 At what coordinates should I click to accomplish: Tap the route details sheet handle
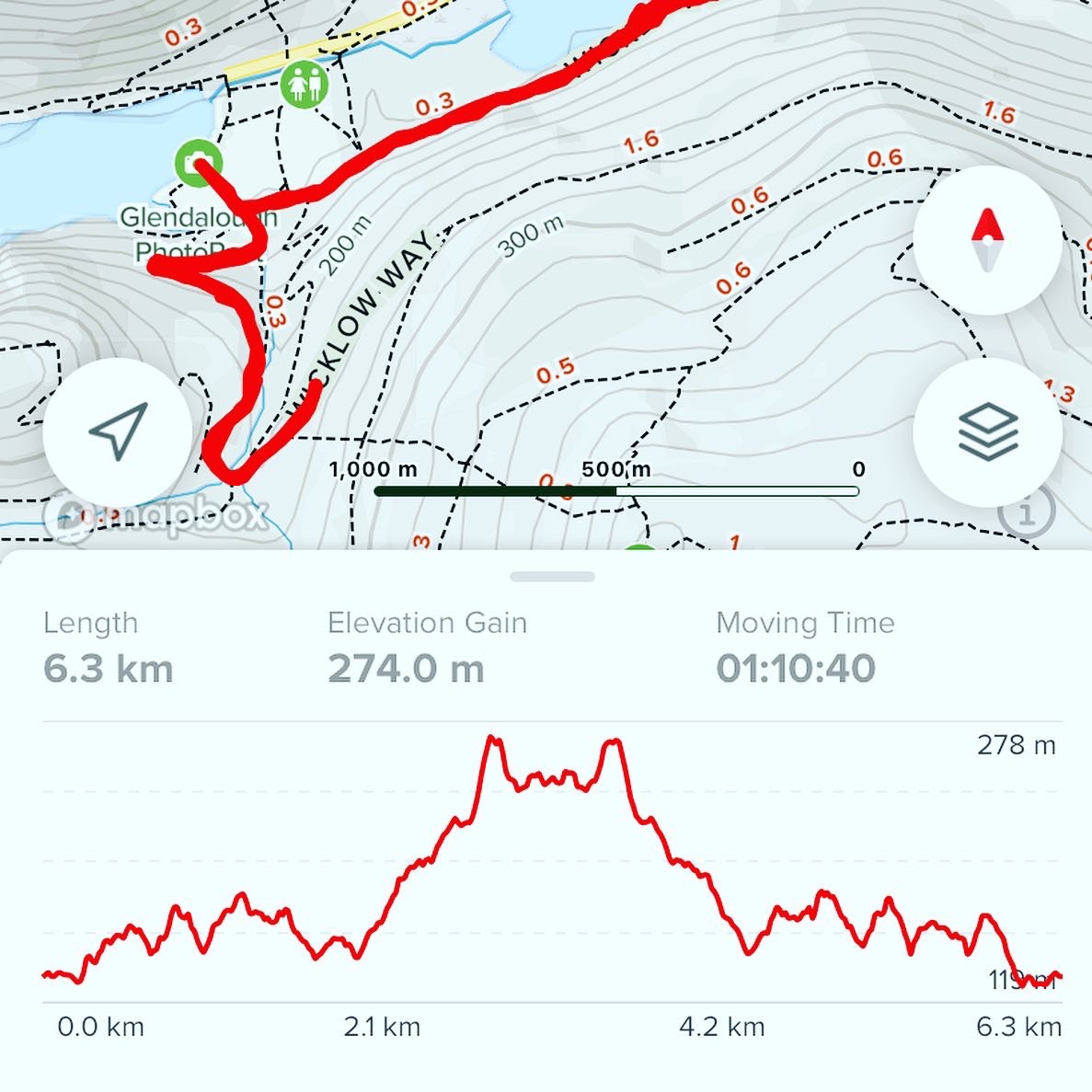point(552,577)
